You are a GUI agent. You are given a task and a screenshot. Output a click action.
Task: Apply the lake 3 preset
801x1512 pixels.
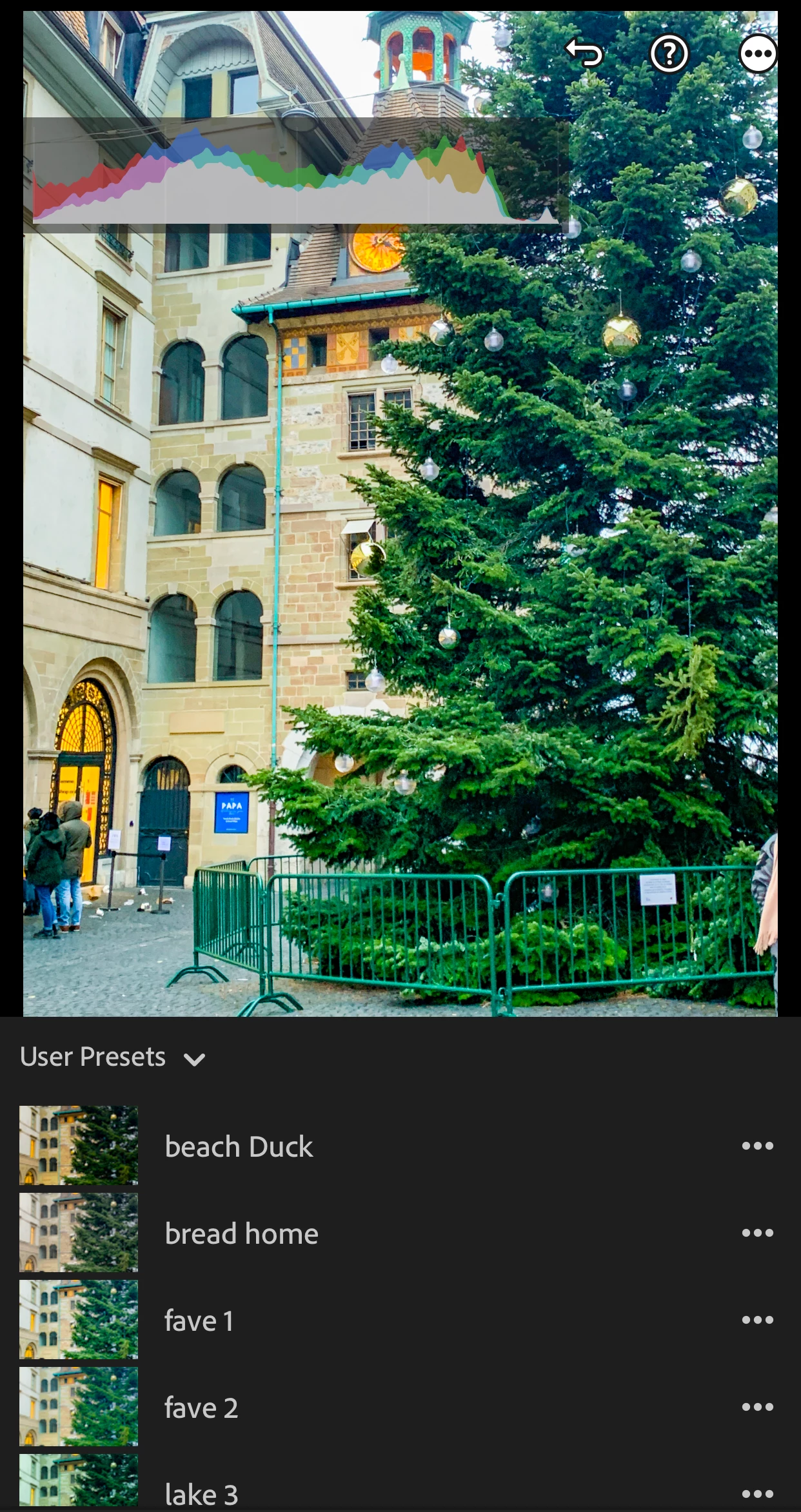[x=201, y=1493]
